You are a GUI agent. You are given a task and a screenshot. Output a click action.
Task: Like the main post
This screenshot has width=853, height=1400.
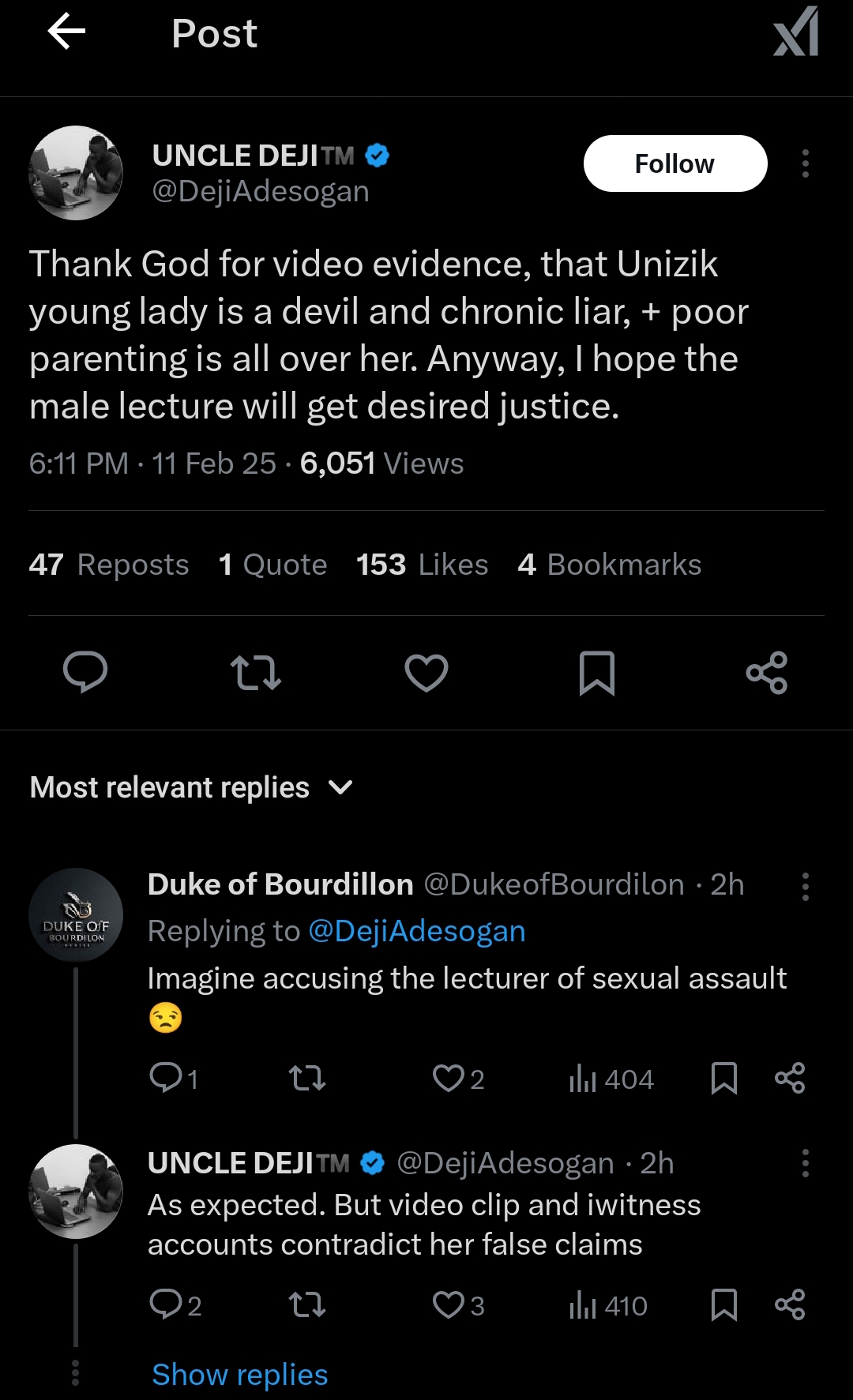(426, 672)
